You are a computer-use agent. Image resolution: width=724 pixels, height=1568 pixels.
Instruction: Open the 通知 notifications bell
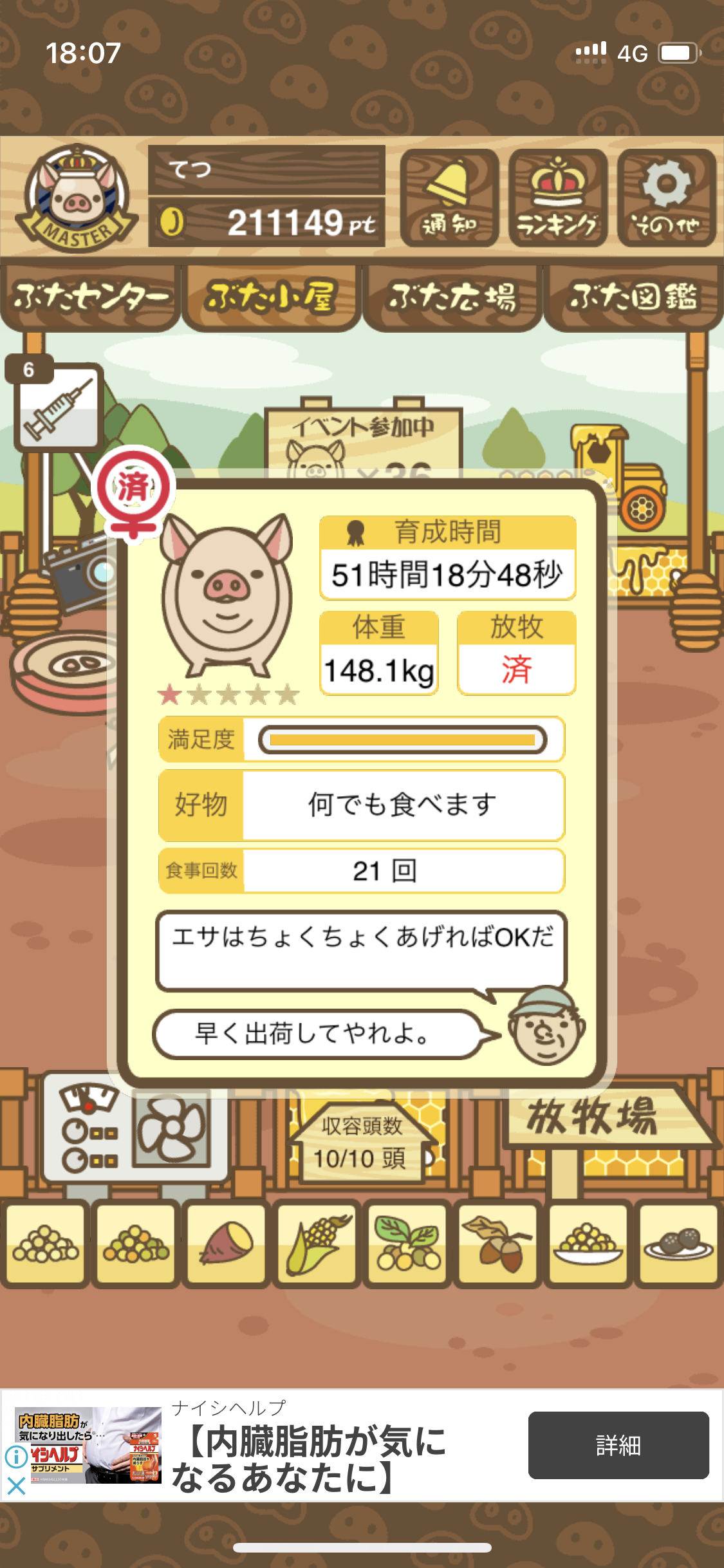click(449, 198)
